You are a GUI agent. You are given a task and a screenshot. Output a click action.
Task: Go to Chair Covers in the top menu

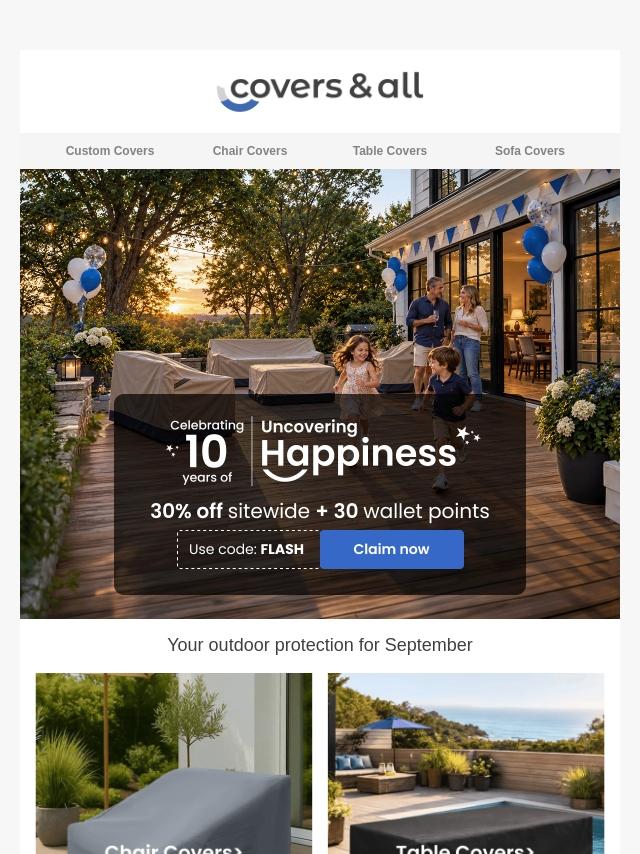click(249, 151)
